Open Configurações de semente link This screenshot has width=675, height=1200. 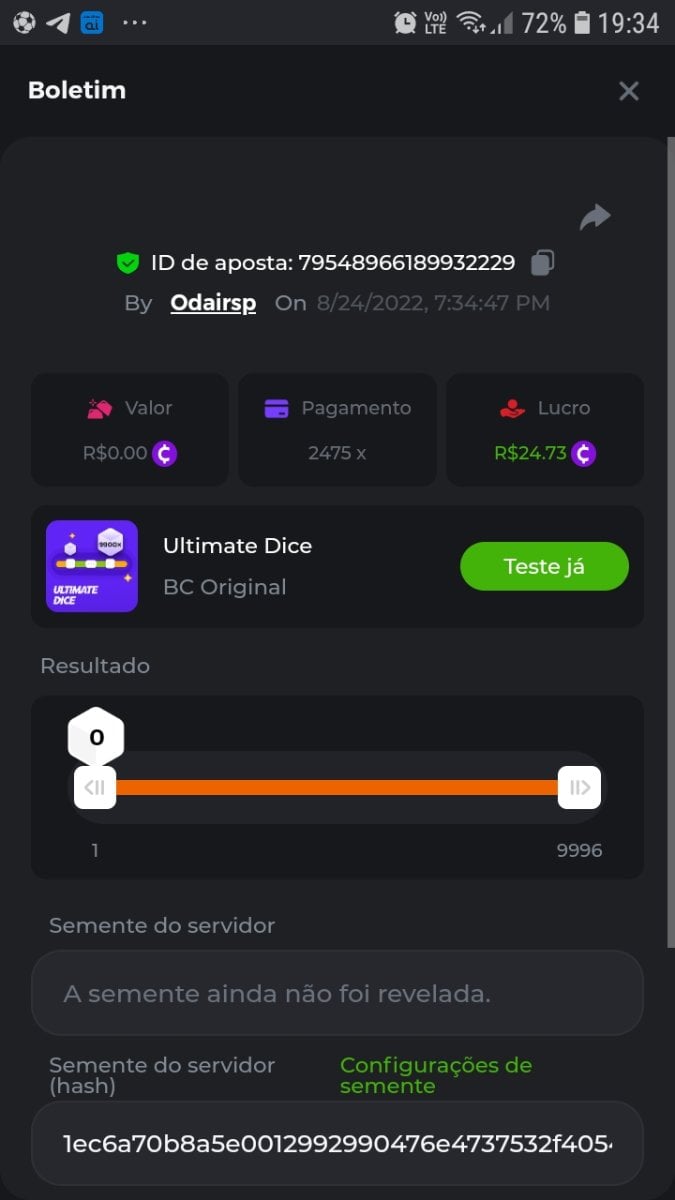click(x=436, y=1075)
